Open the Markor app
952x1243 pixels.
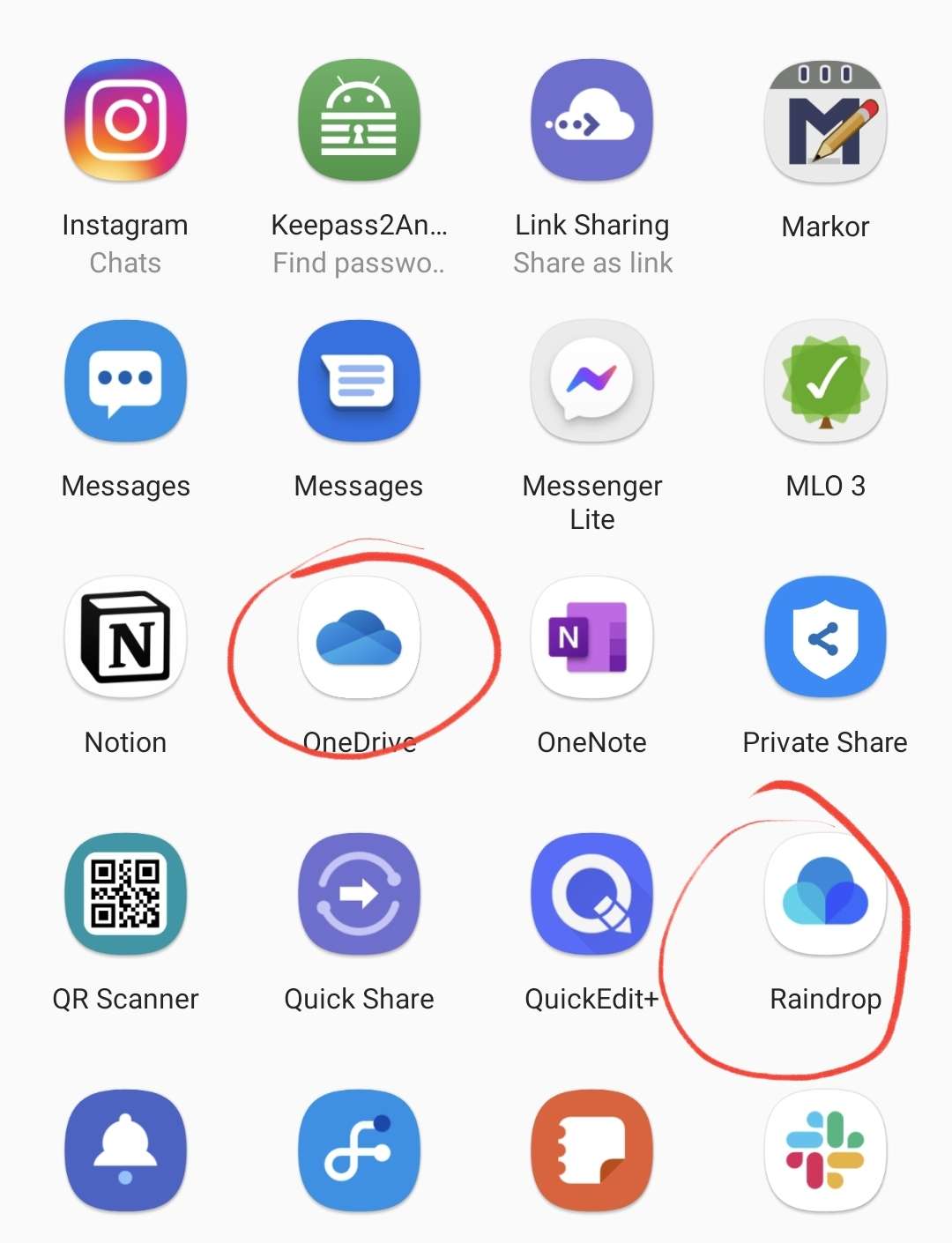click(825, 121)
